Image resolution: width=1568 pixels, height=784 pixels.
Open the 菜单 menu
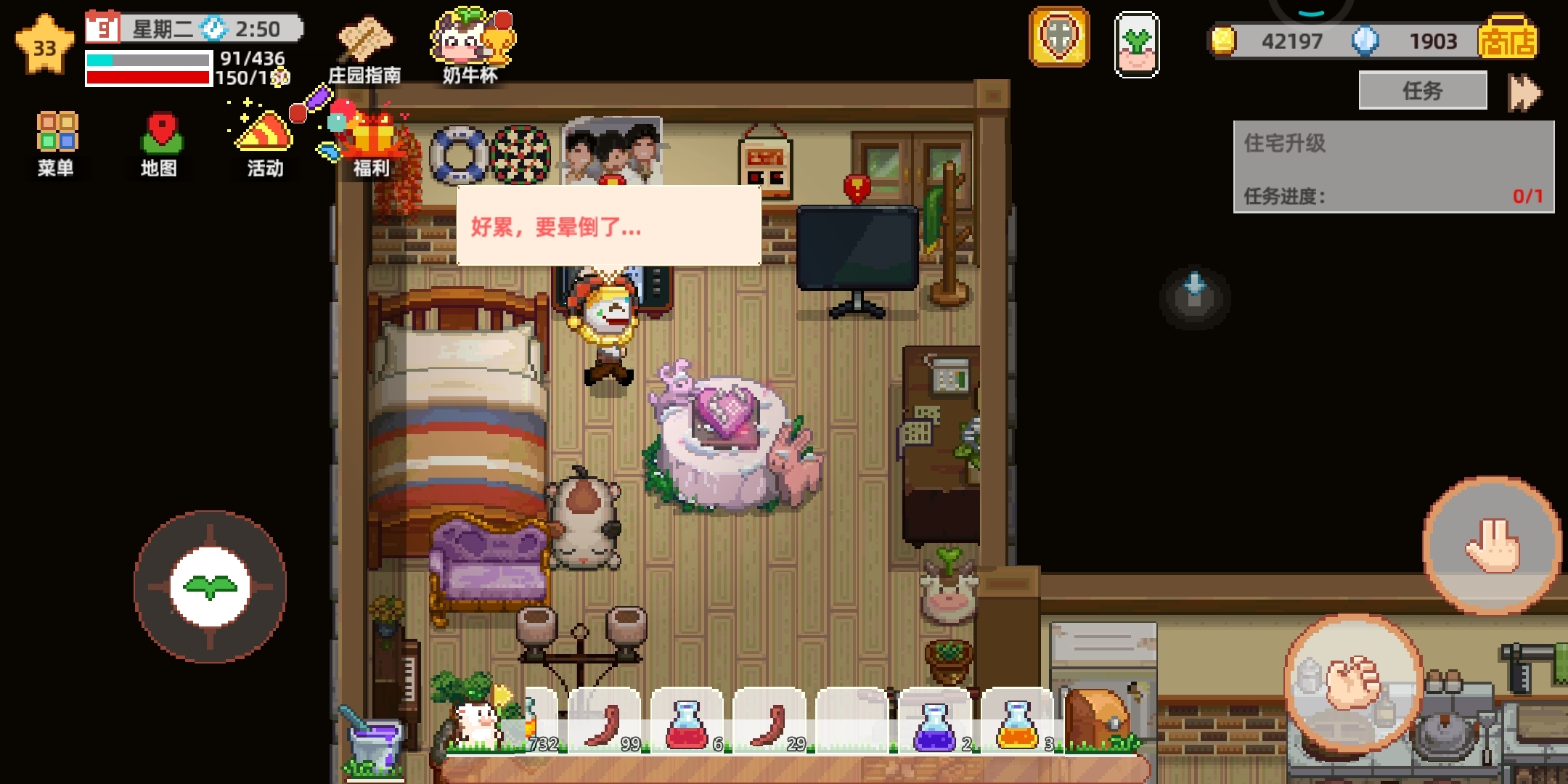point(56,143)
